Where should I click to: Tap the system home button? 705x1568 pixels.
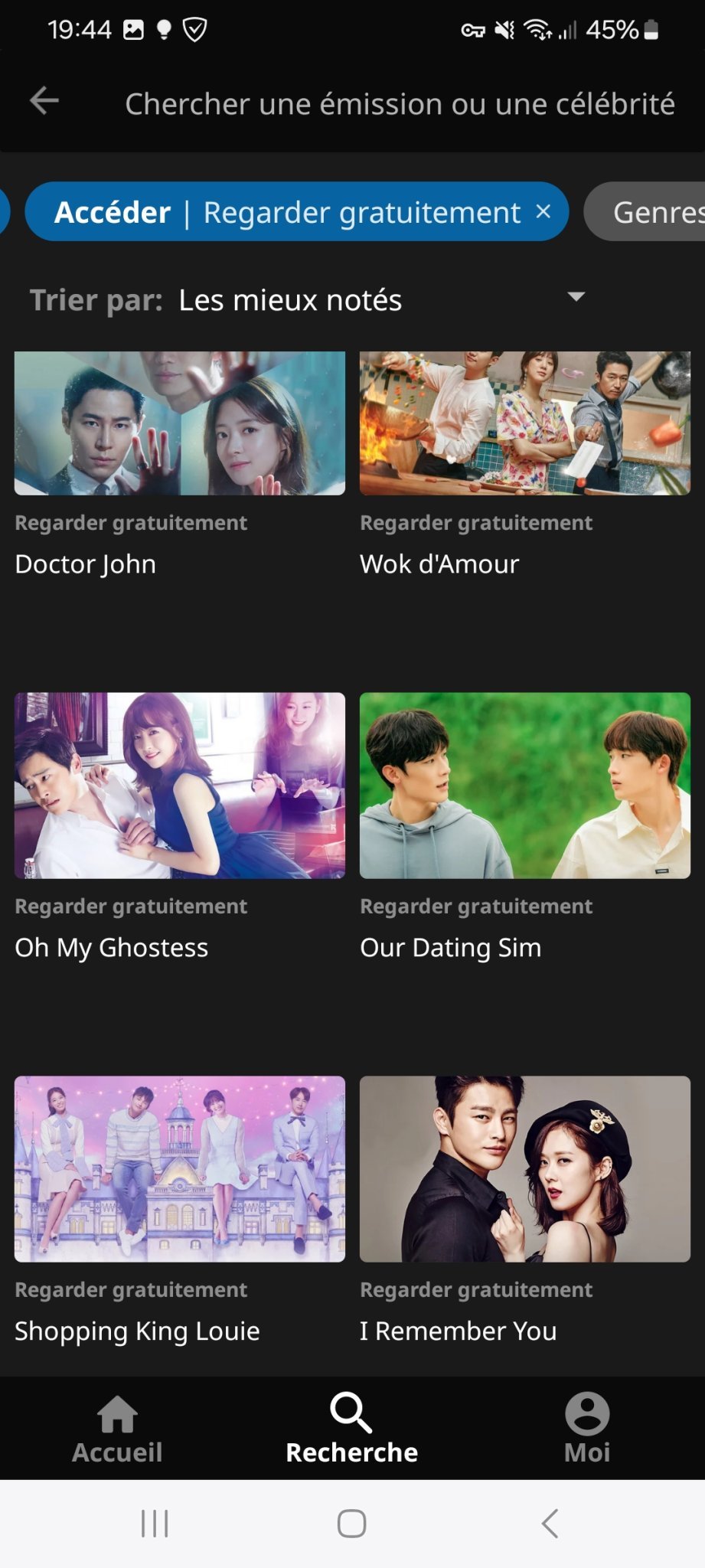click(351, 1524)
